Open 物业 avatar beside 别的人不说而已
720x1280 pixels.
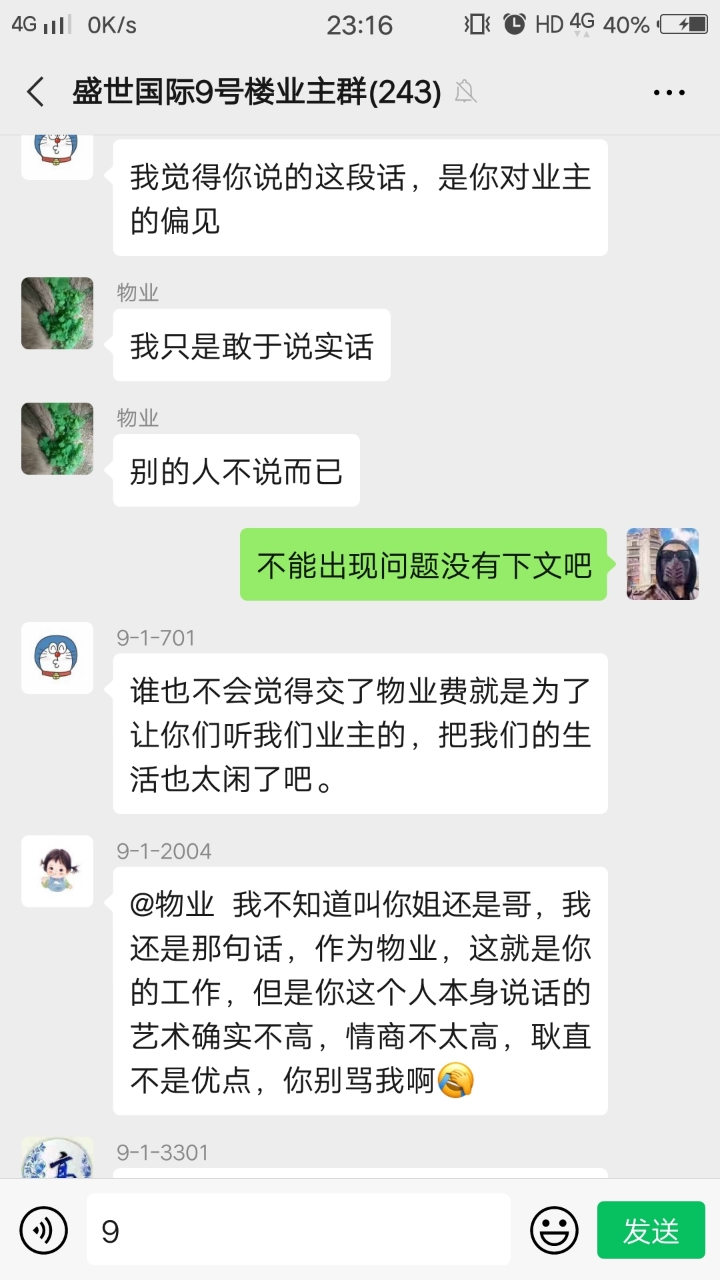point(57,438)
